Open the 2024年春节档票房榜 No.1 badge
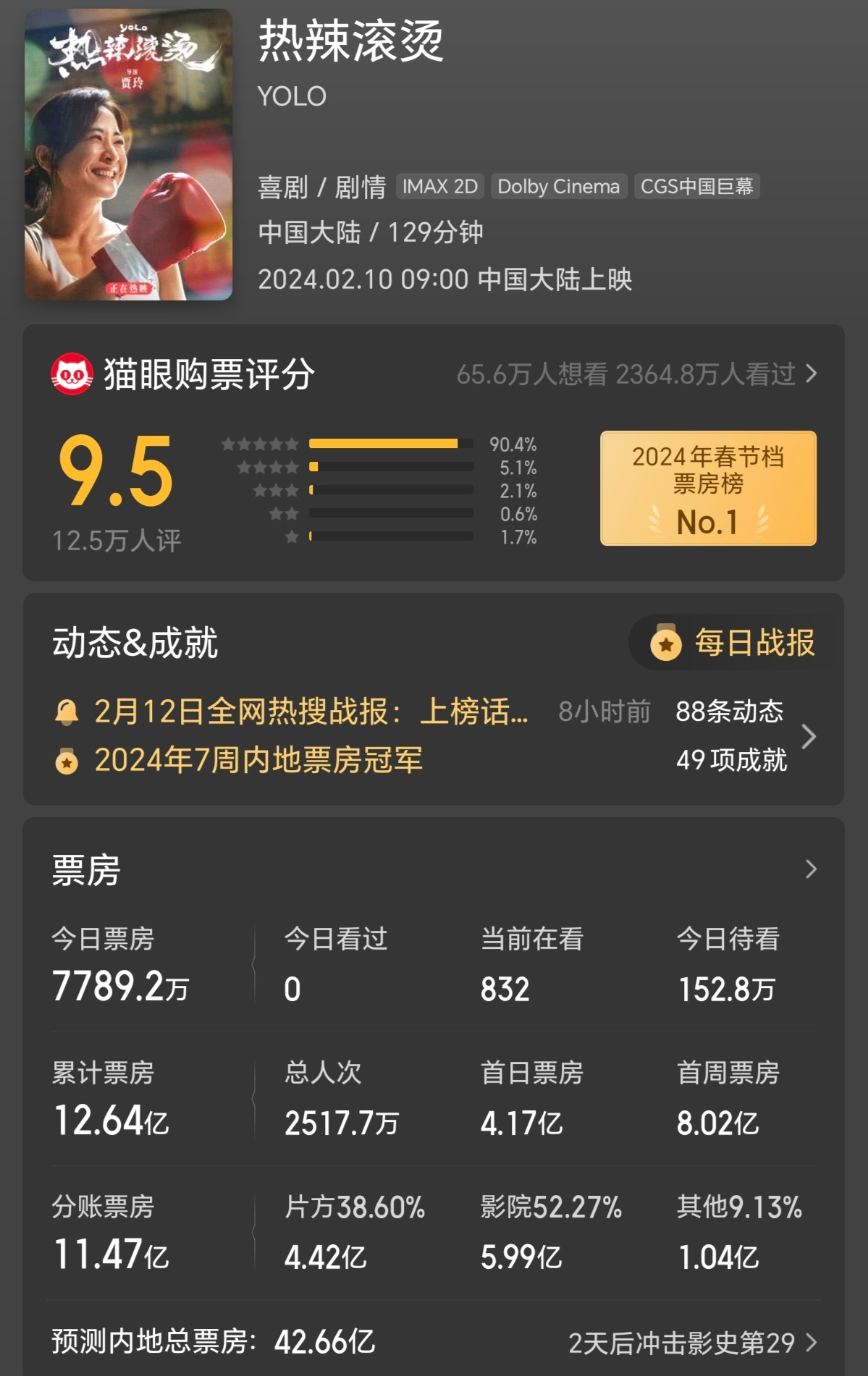 pos(708,488)
